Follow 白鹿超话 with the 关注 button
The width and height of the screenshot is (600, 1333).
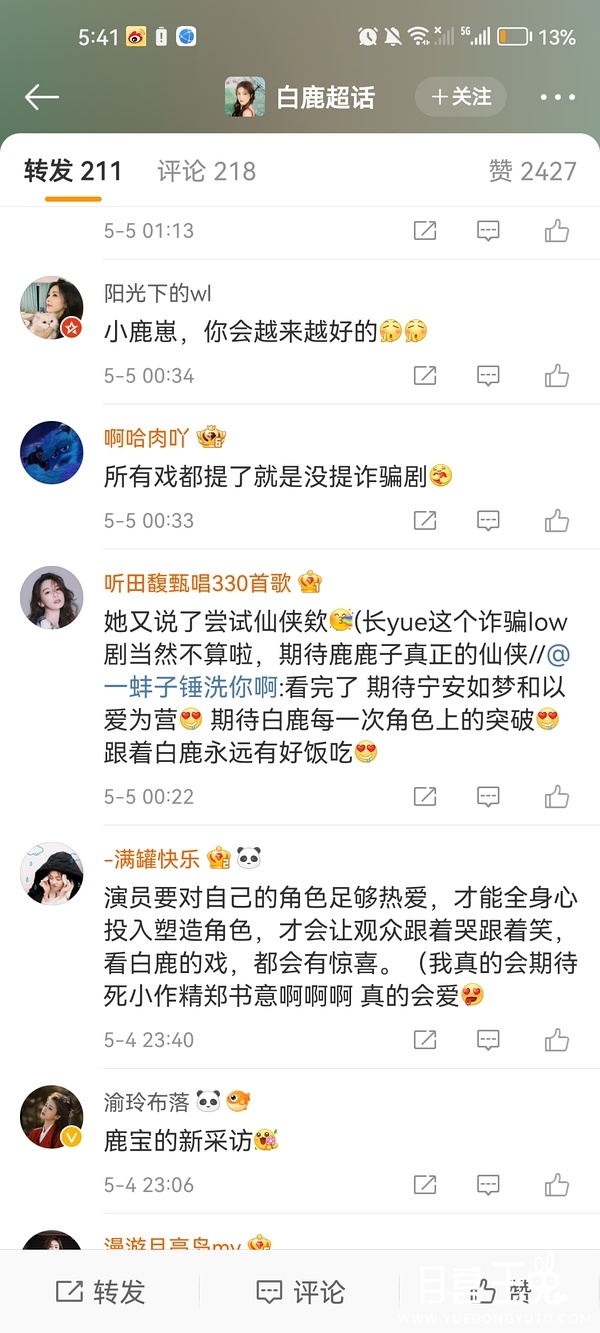[461, 97]
